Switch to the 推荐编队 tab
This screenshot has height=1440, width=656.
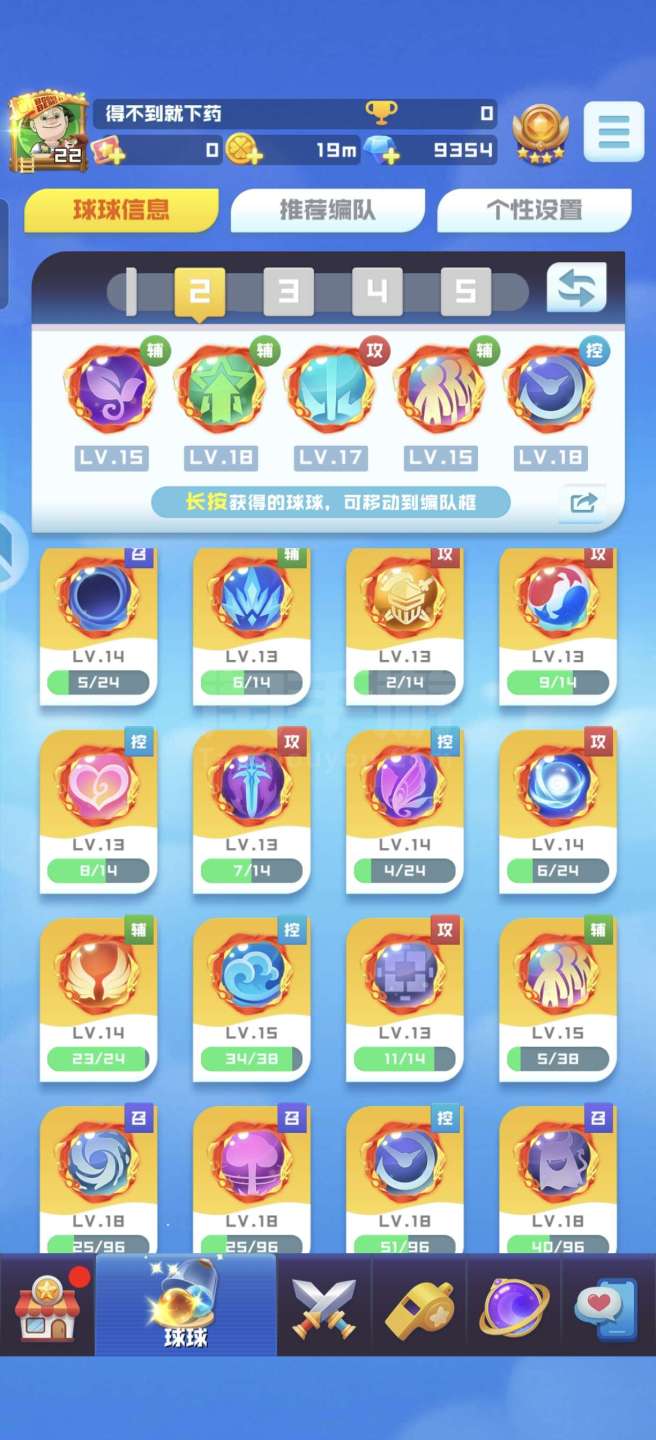pos(327,210)
